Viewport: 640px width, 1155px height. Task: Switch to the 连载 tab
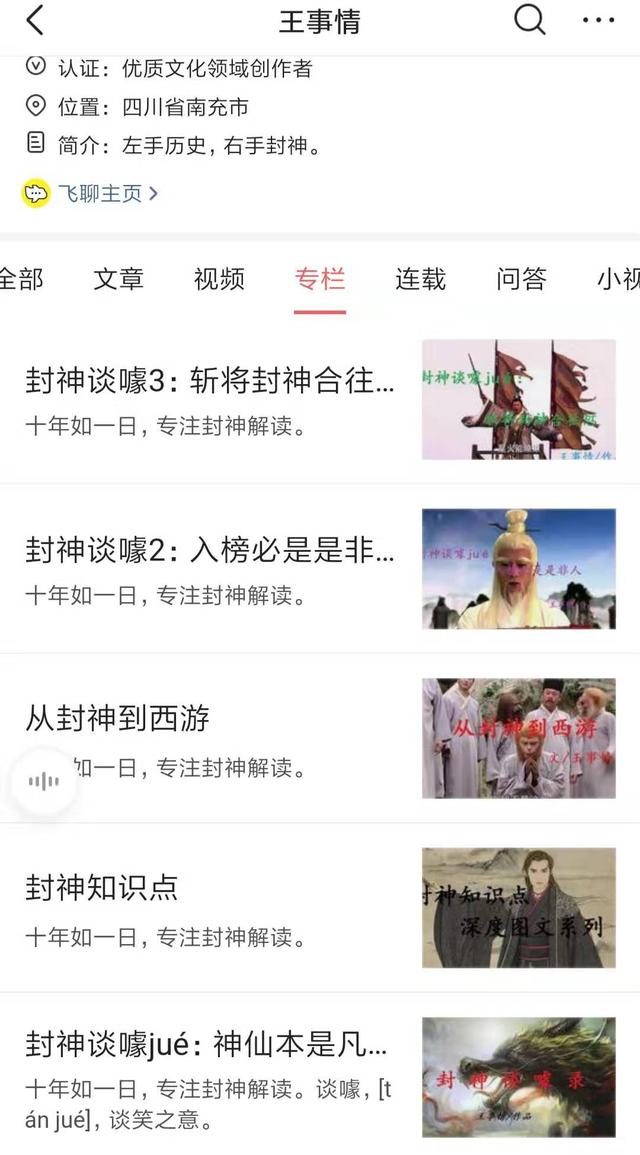click(x=420, y=279)
